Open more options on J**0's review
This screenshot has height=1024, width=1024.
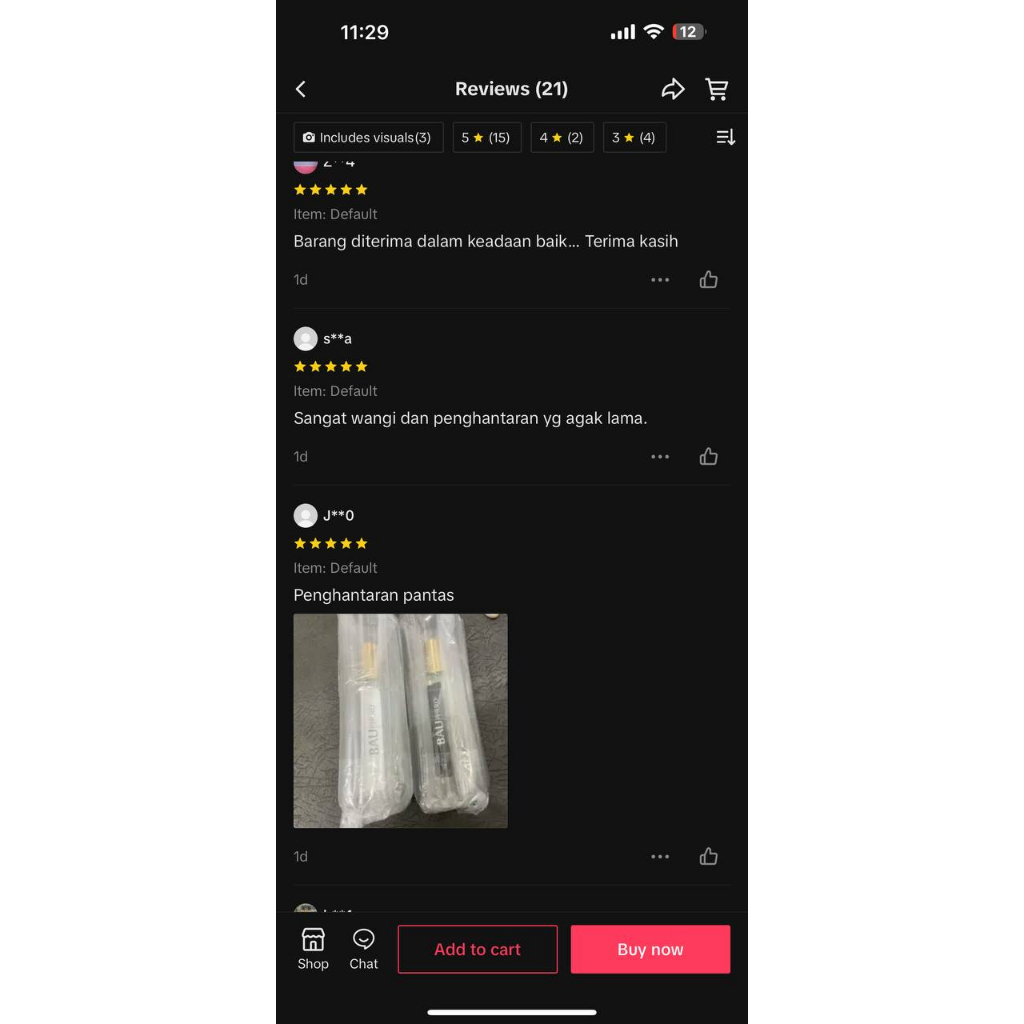660,857
